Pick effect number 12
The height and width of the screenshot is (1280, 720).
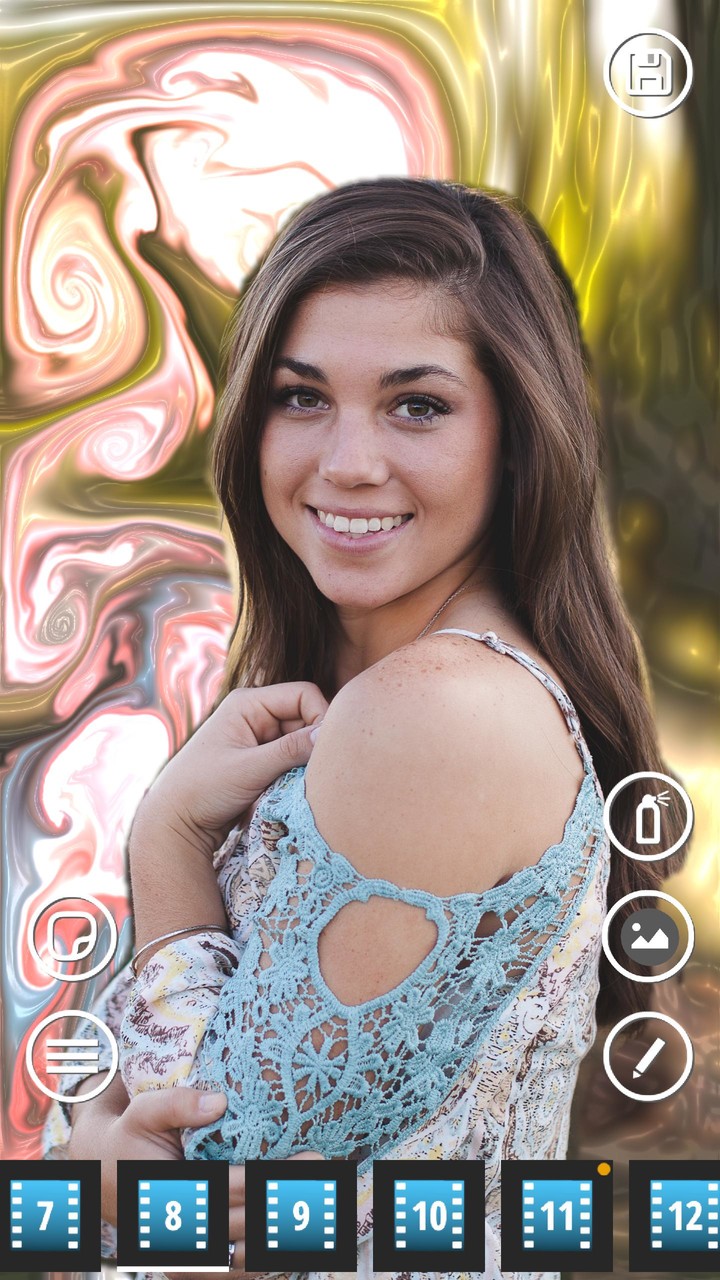click(x=680, y=1215)
